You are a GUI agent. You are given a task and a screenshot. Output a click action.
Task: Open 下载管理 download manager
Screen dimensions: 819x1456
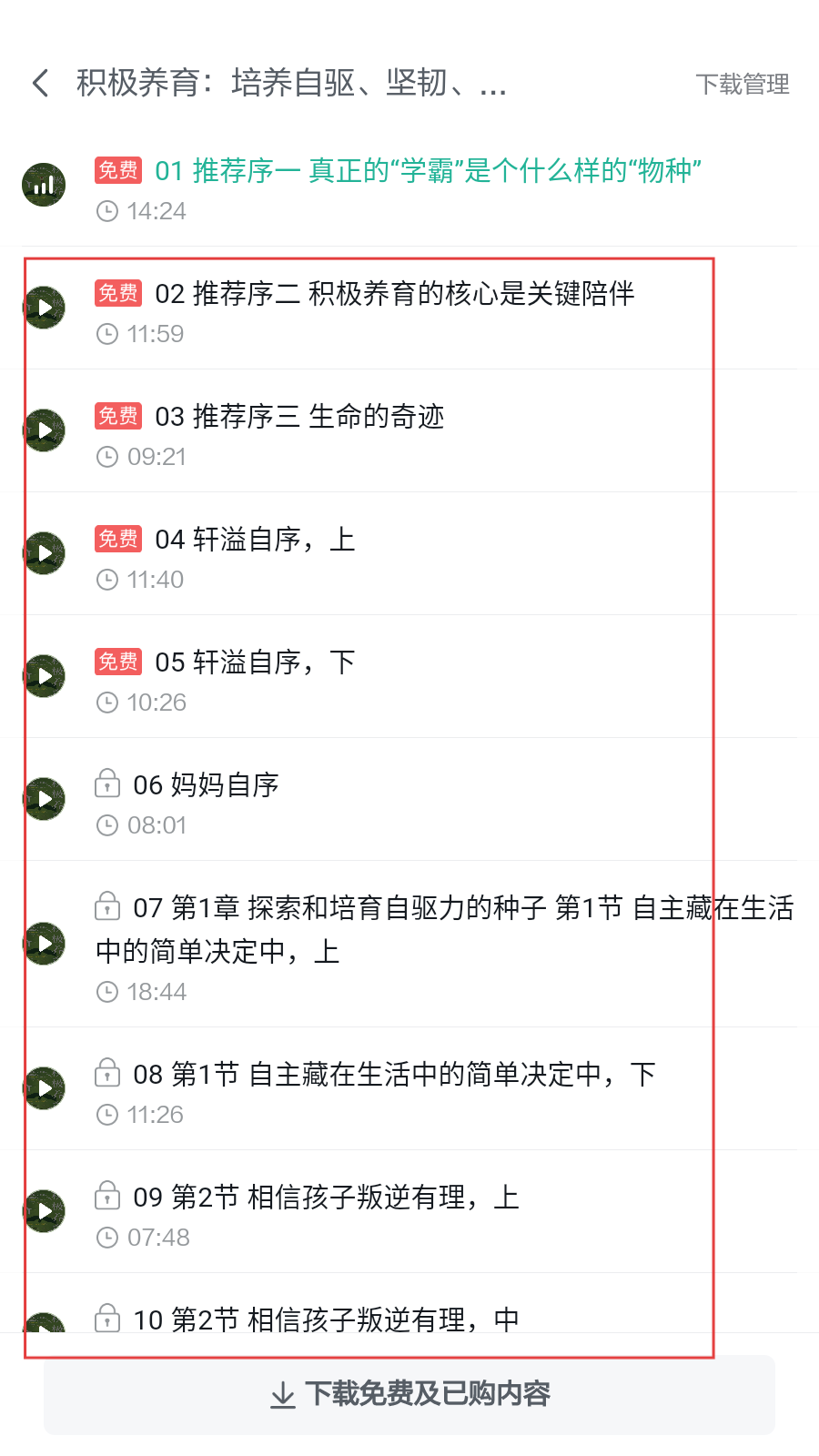click(x=743, y=85)
